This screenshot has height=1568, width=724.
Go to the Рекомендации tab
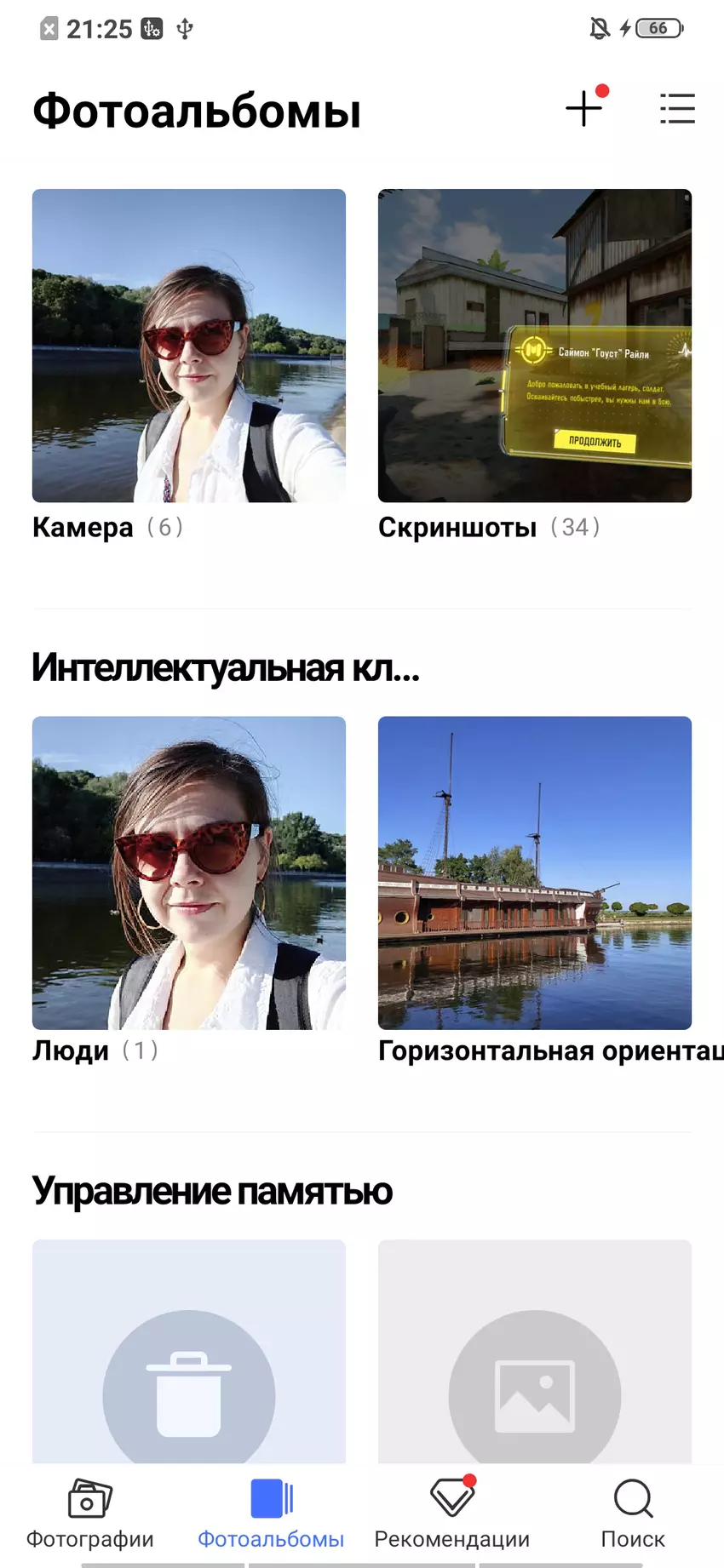(451, 1515)
